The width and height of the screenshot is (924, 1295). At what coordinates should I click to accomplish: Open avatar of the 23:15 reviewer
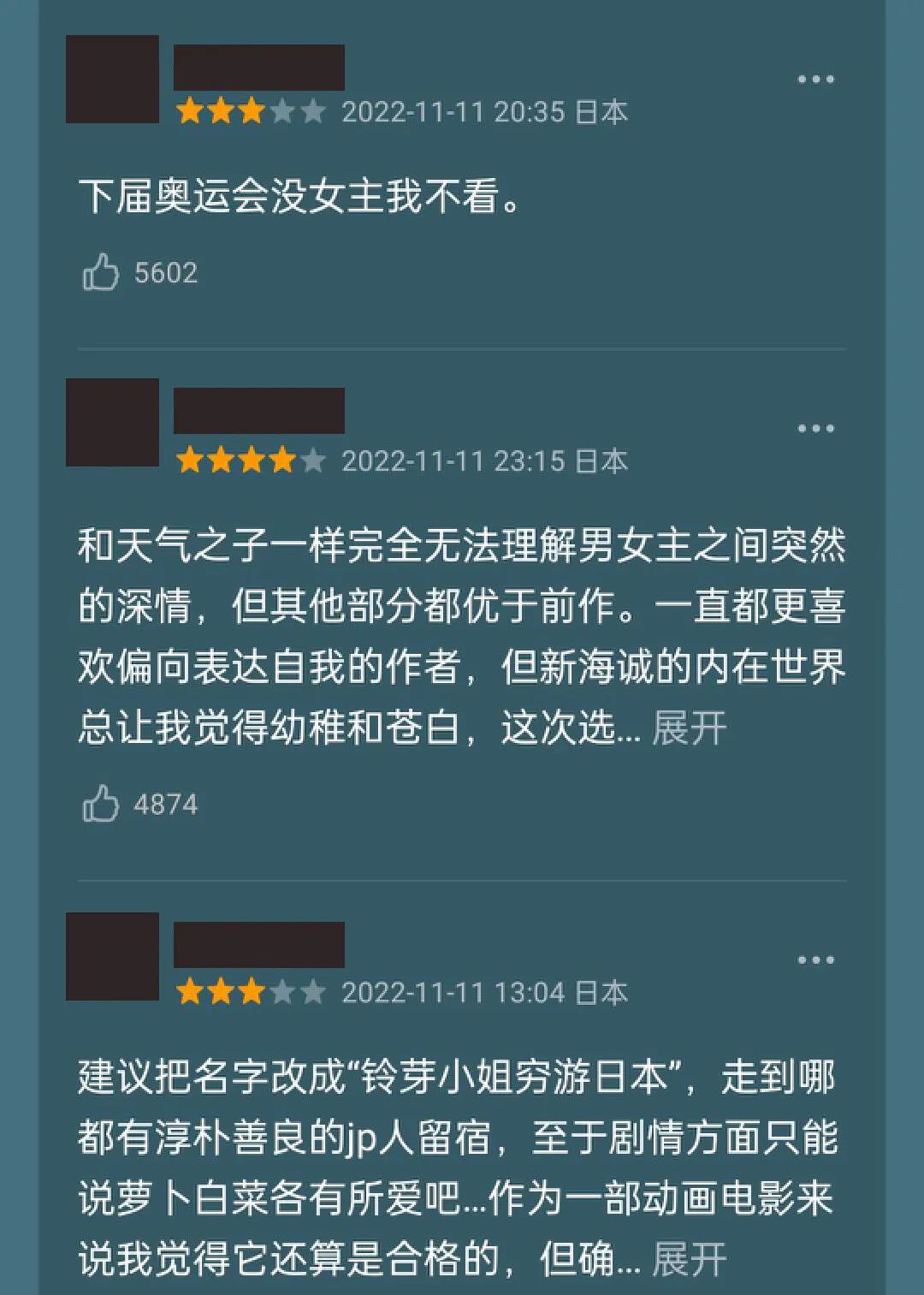[112, 422]
